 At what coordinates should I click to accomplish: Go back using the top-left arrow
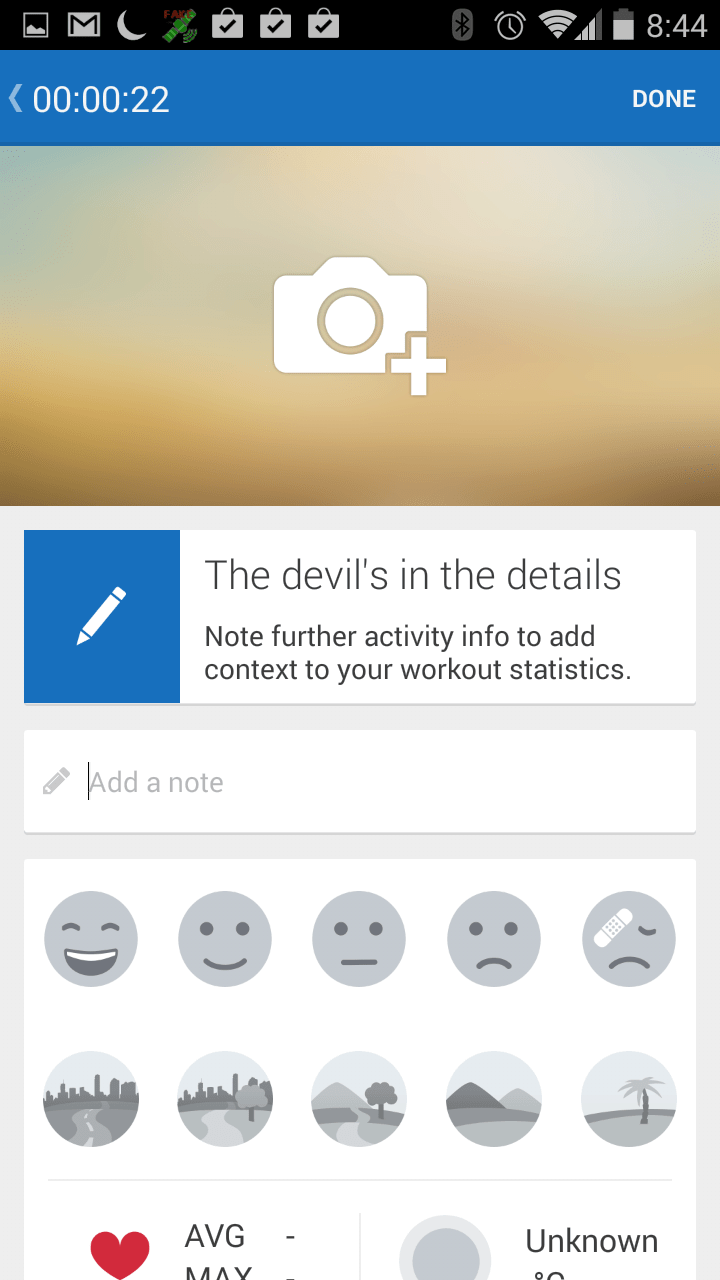tap(15, 98)
